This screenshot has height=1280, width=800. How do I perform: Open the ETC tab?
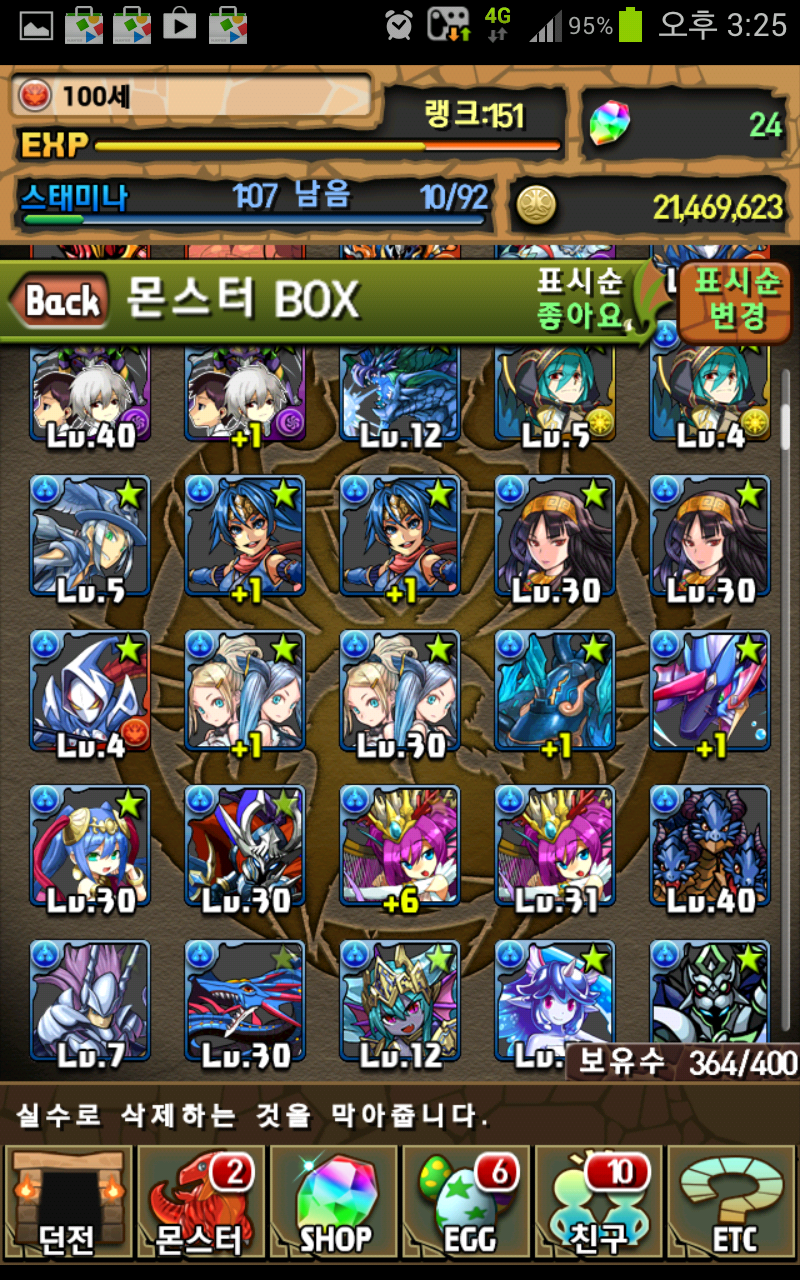click(x=733, y=1202)
